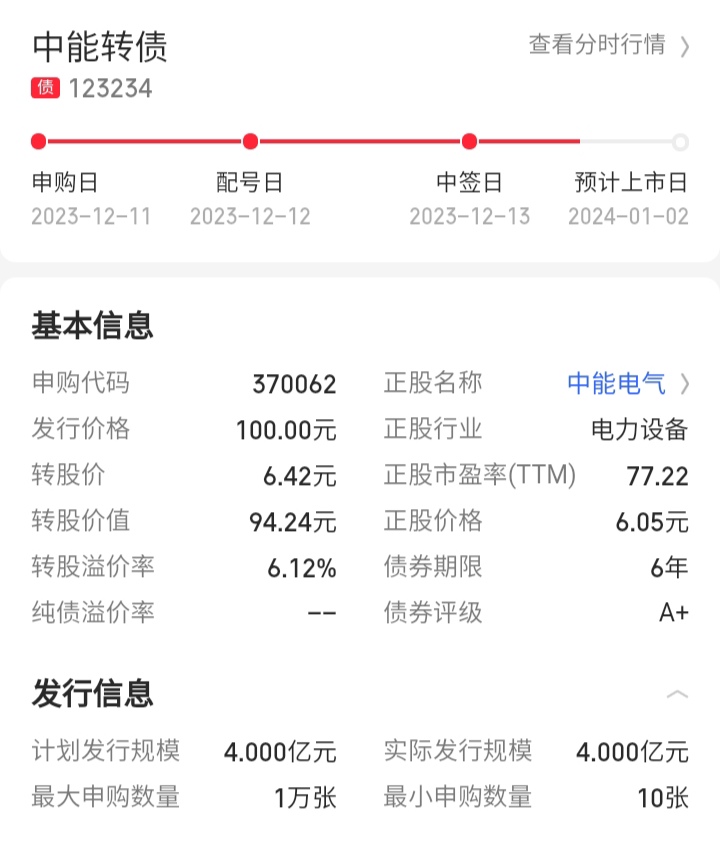
Task: Select the 配号日 timeline dot
Action: (x=248, y=142)
